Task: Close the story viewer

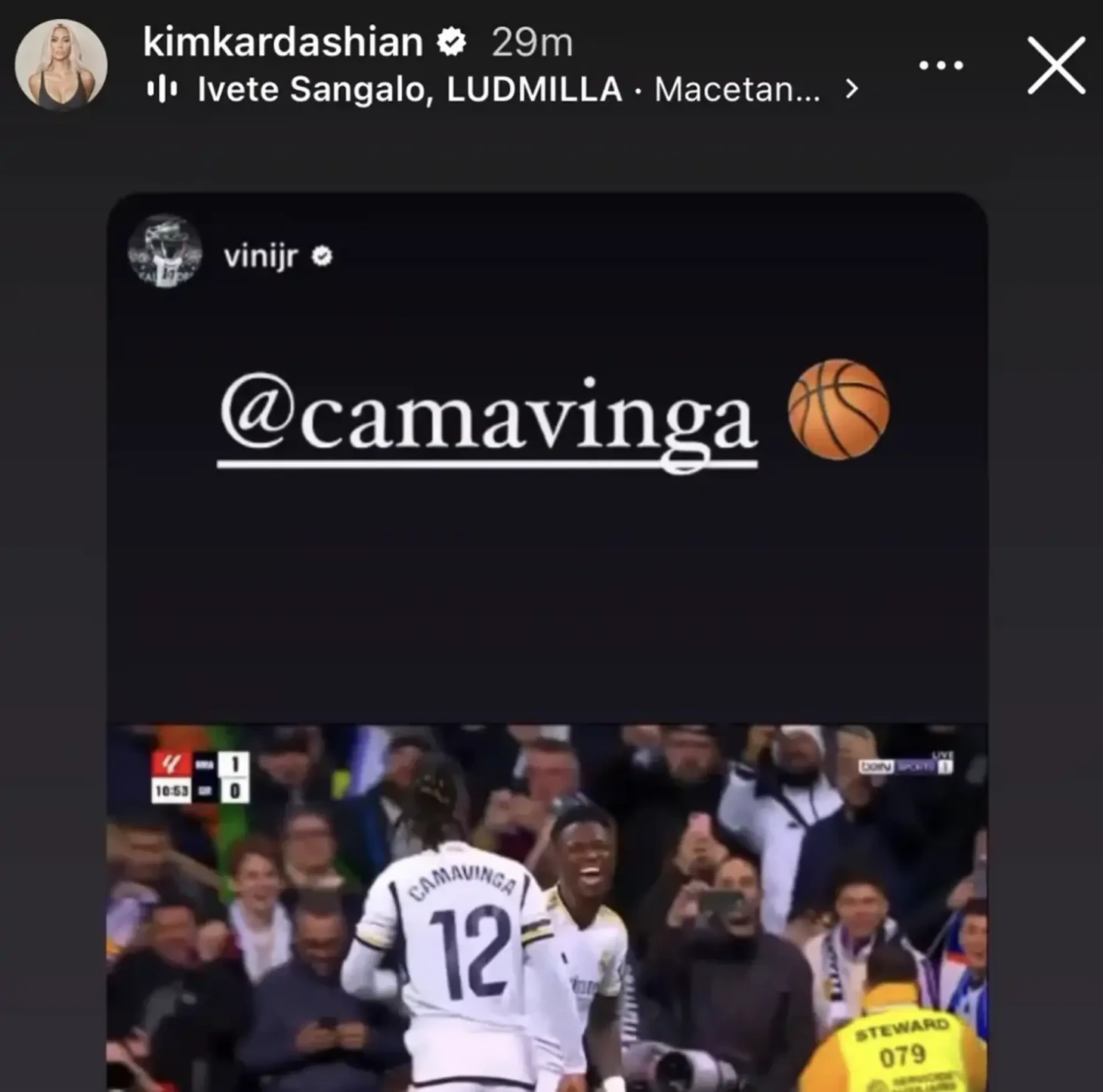Action: tap(1055, 66)
